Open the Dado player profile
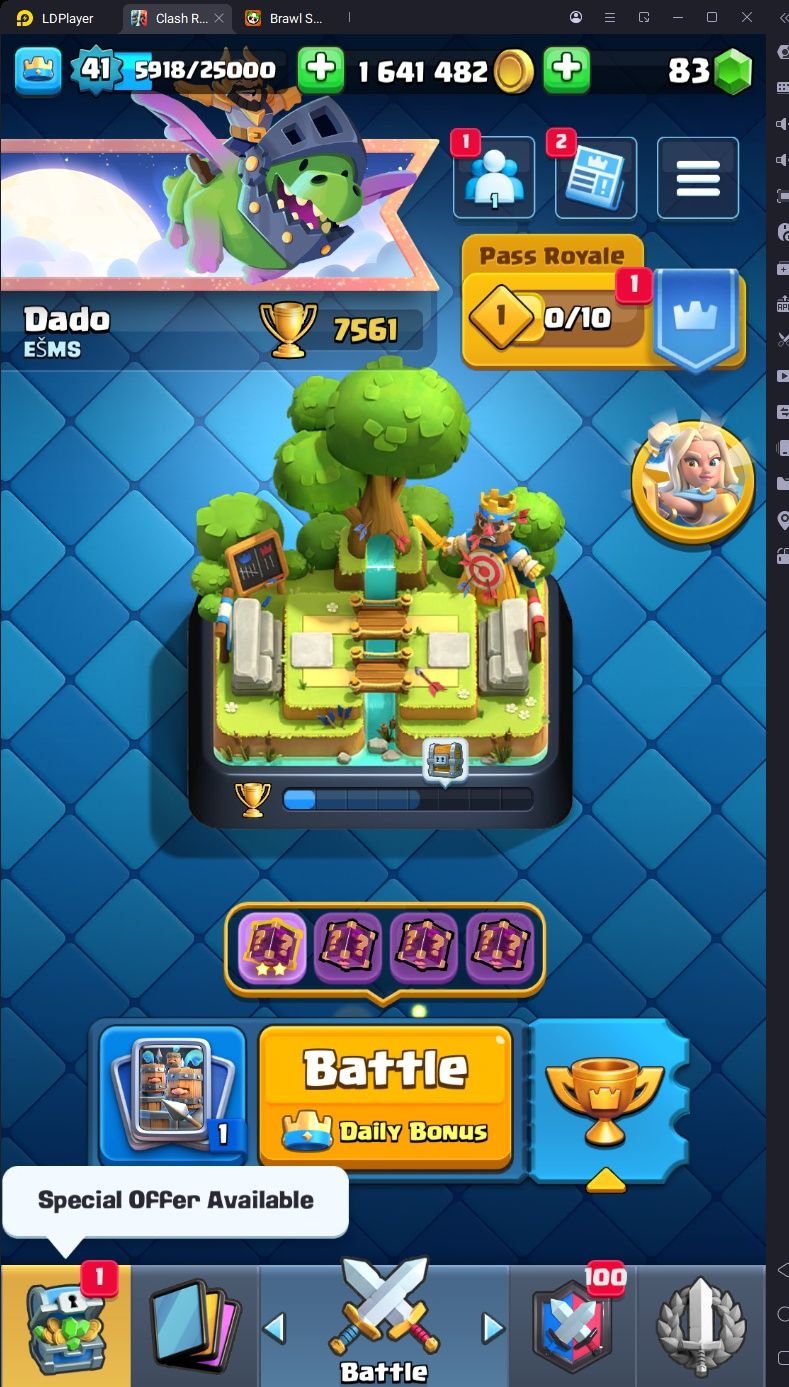 (x=67, y=330)
